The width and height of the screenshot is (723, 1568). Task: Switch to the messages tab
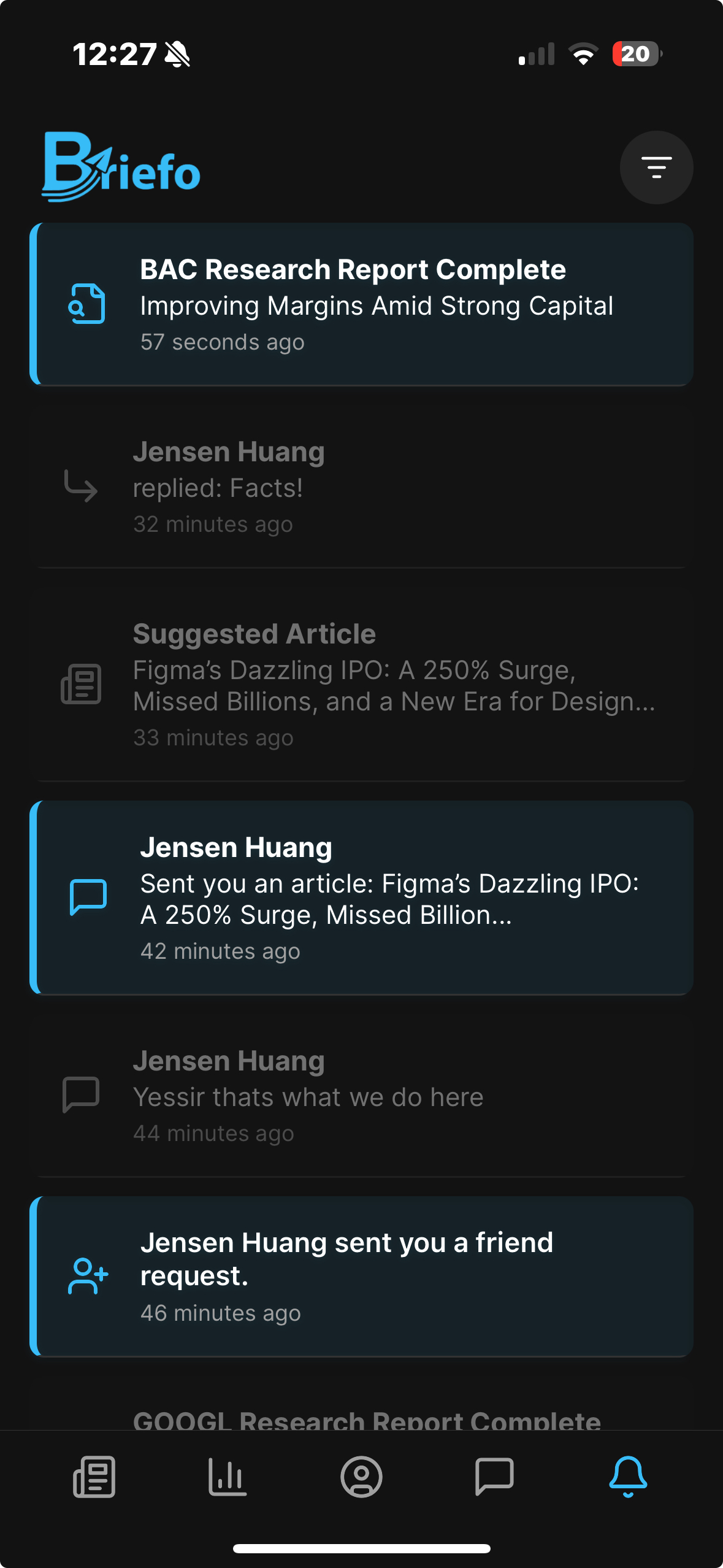point(494,1477)
